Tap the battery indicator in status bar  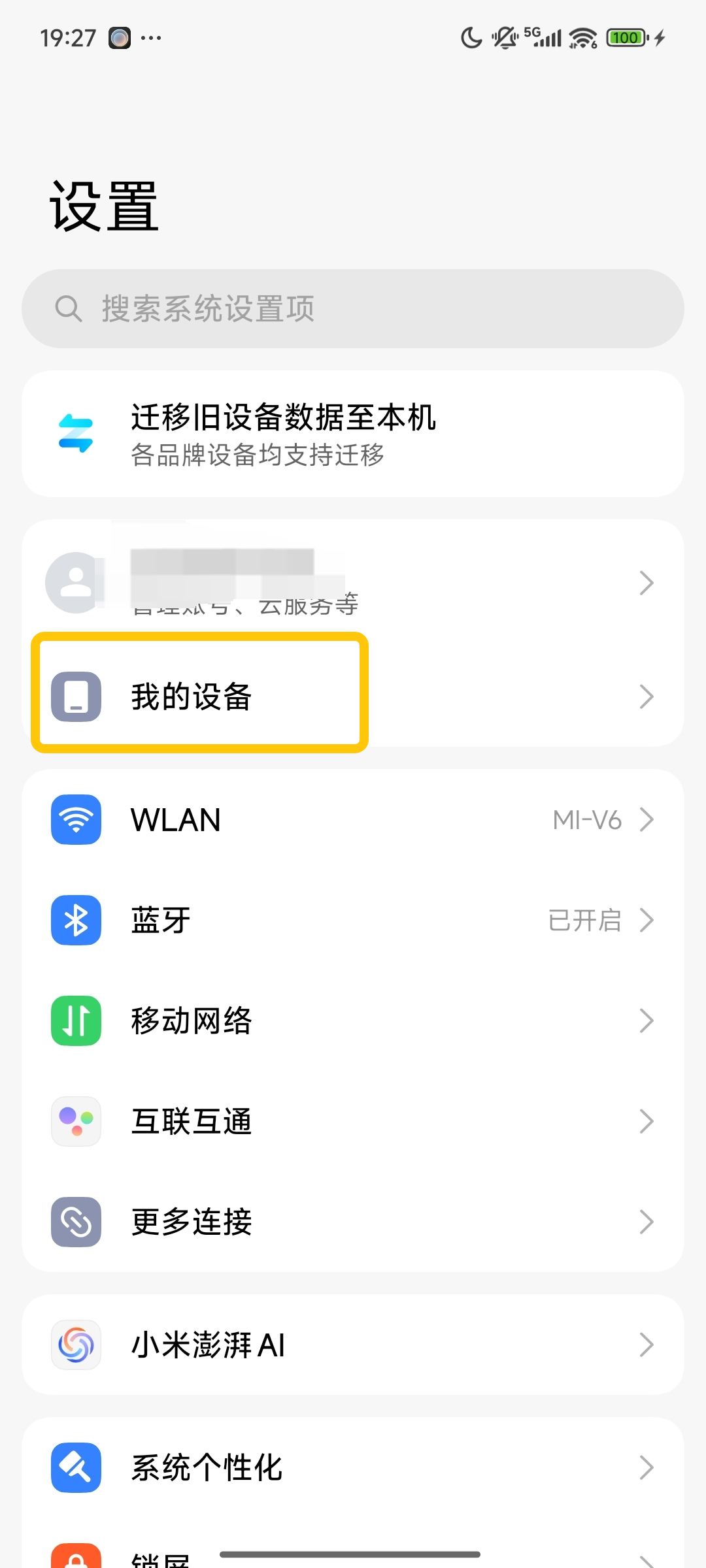[626, 37]
